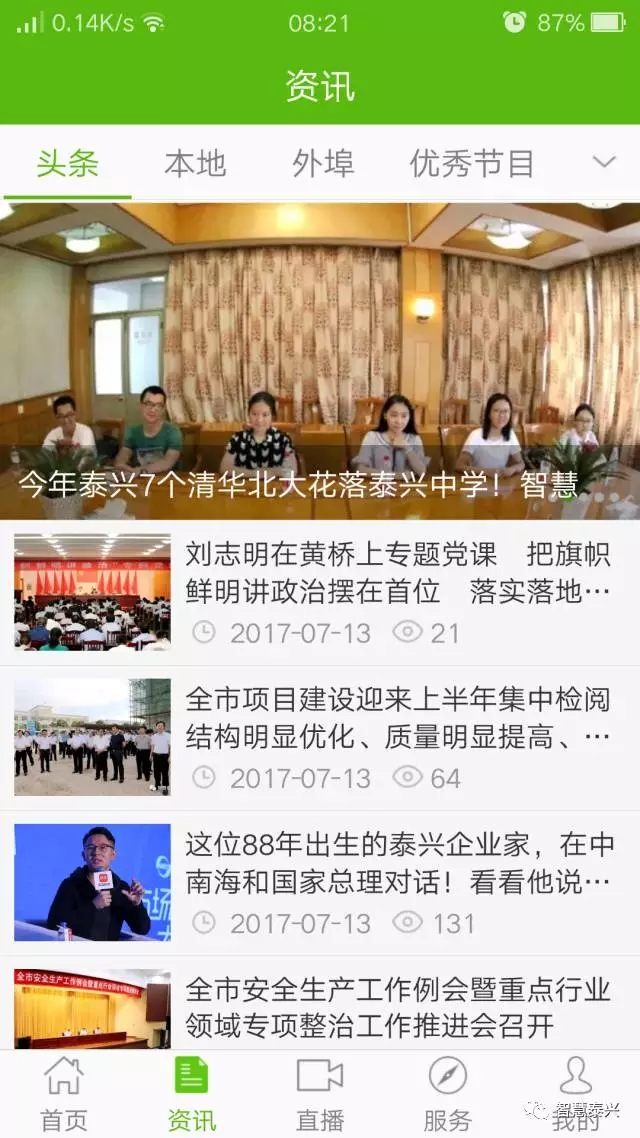Switch to the 头条 tab

click(68, 163)
